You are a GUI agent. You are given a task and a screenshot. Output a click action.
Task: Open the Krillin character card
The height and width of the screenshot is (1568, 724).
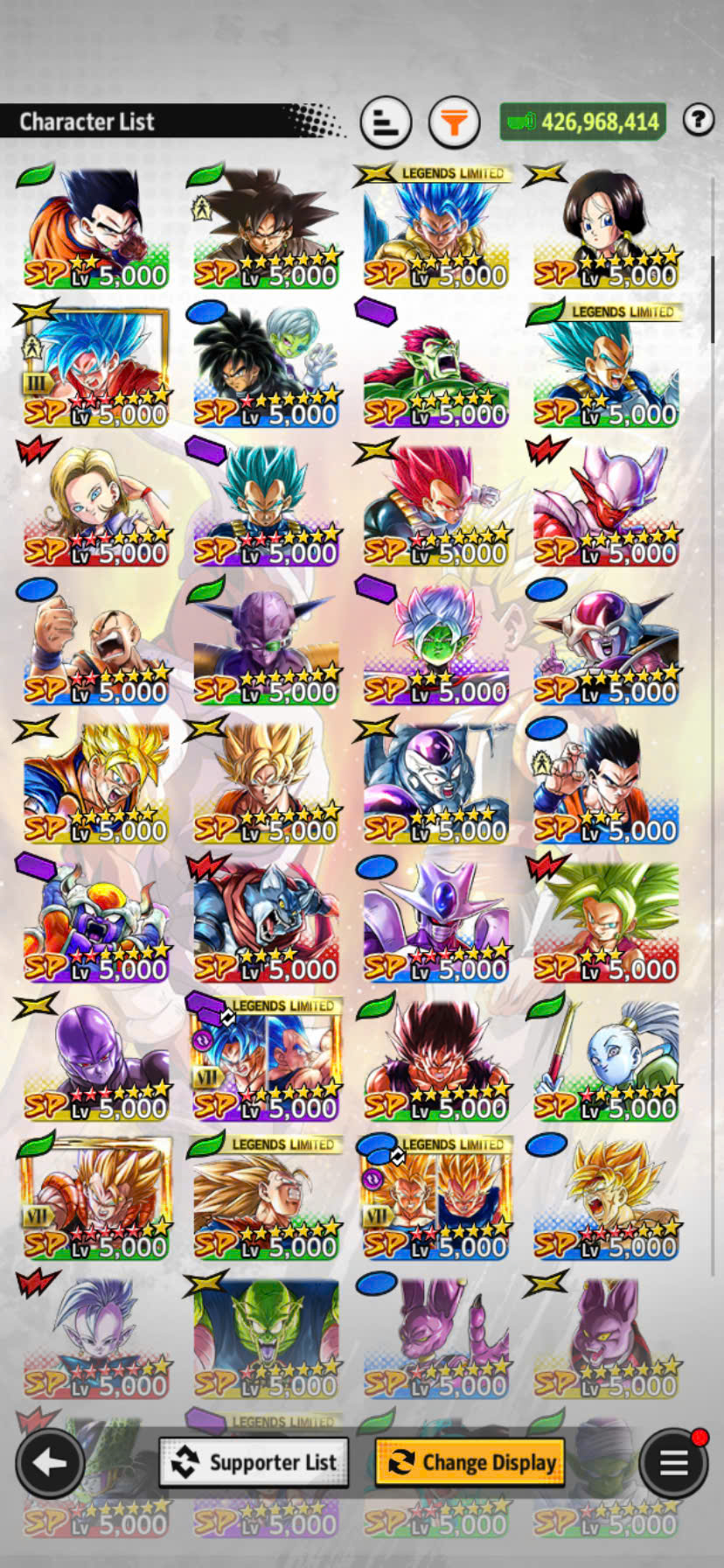(96, 643)
